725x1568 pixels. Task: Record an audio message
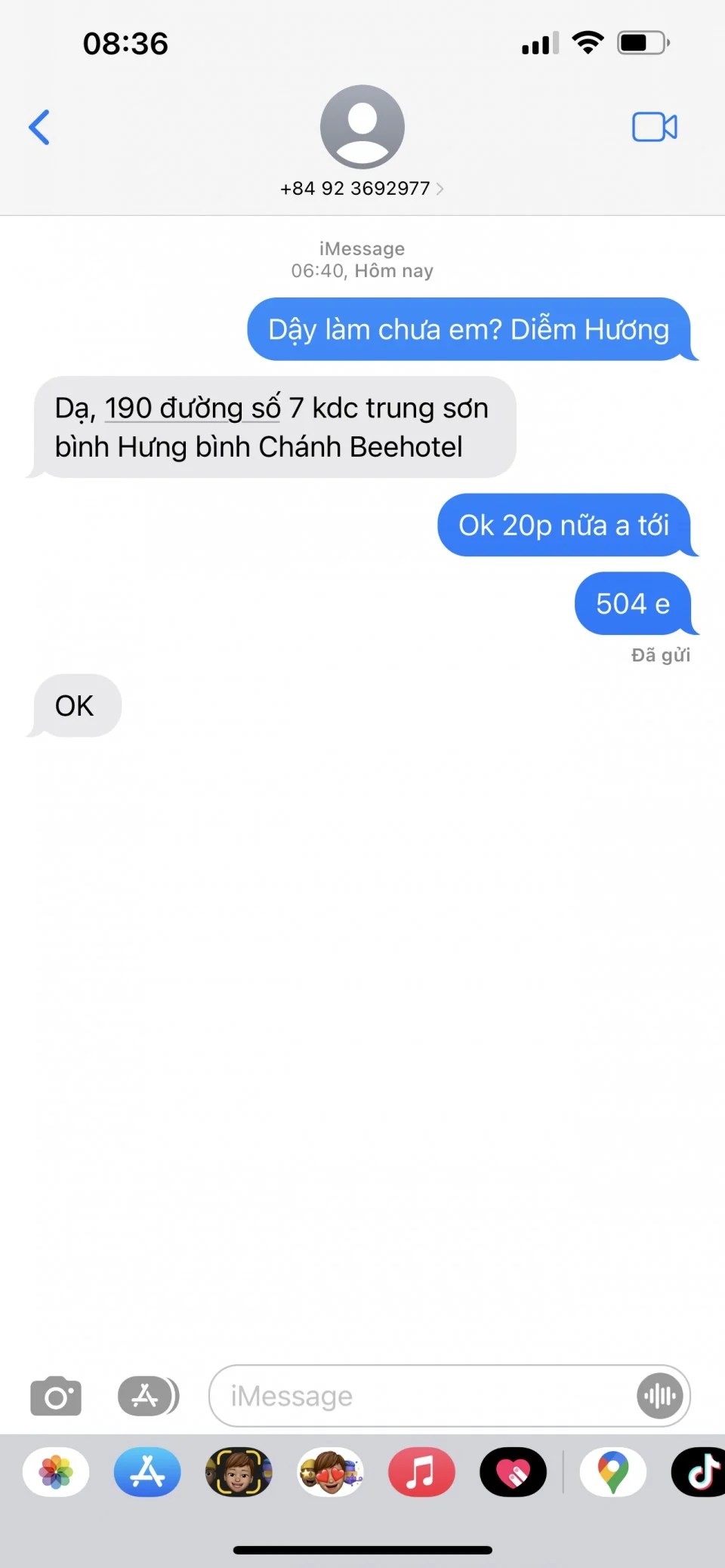click(660, 1396)
